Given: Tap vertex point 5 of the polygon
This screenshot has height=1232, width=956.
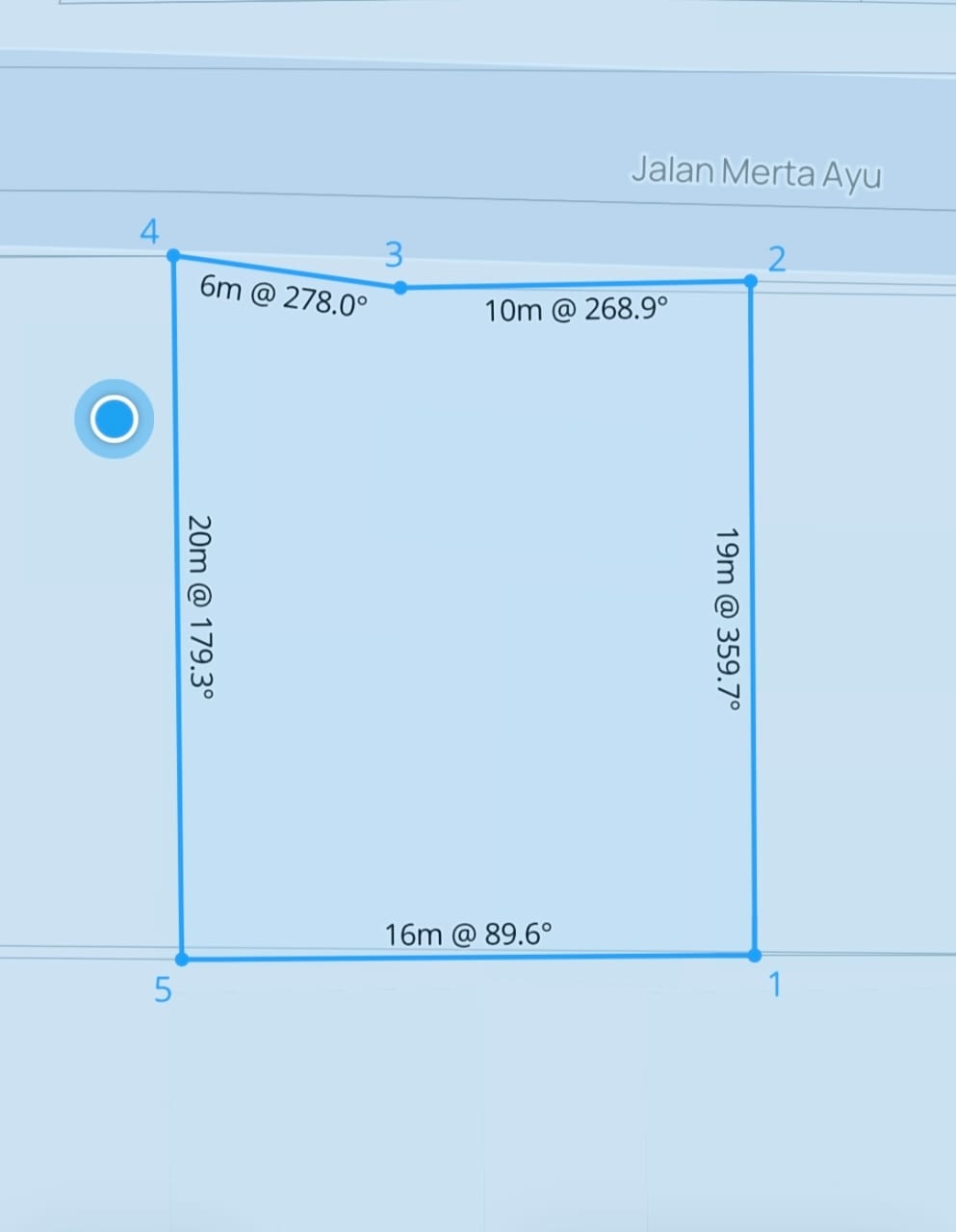Looking at the screenshot, I should coord(182,959).
